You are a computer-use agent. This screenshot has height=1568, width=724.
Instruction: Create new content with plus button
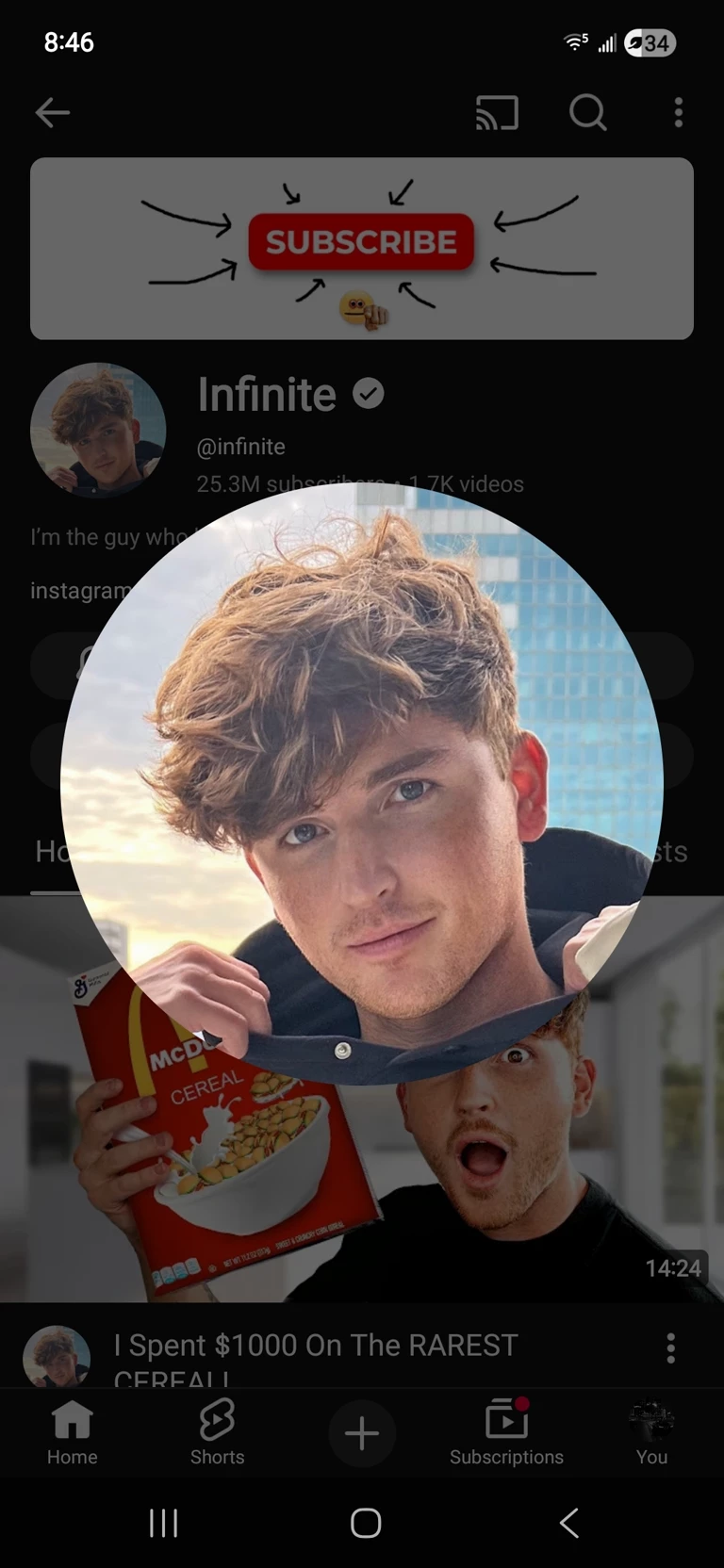(x=362, y=1433)
